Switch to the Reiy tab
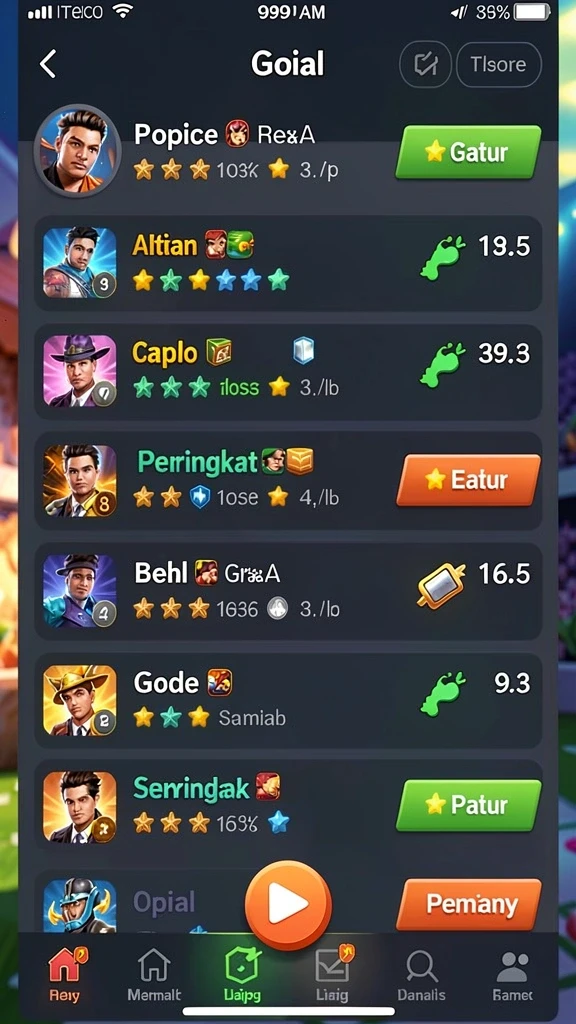 point(65,974)
